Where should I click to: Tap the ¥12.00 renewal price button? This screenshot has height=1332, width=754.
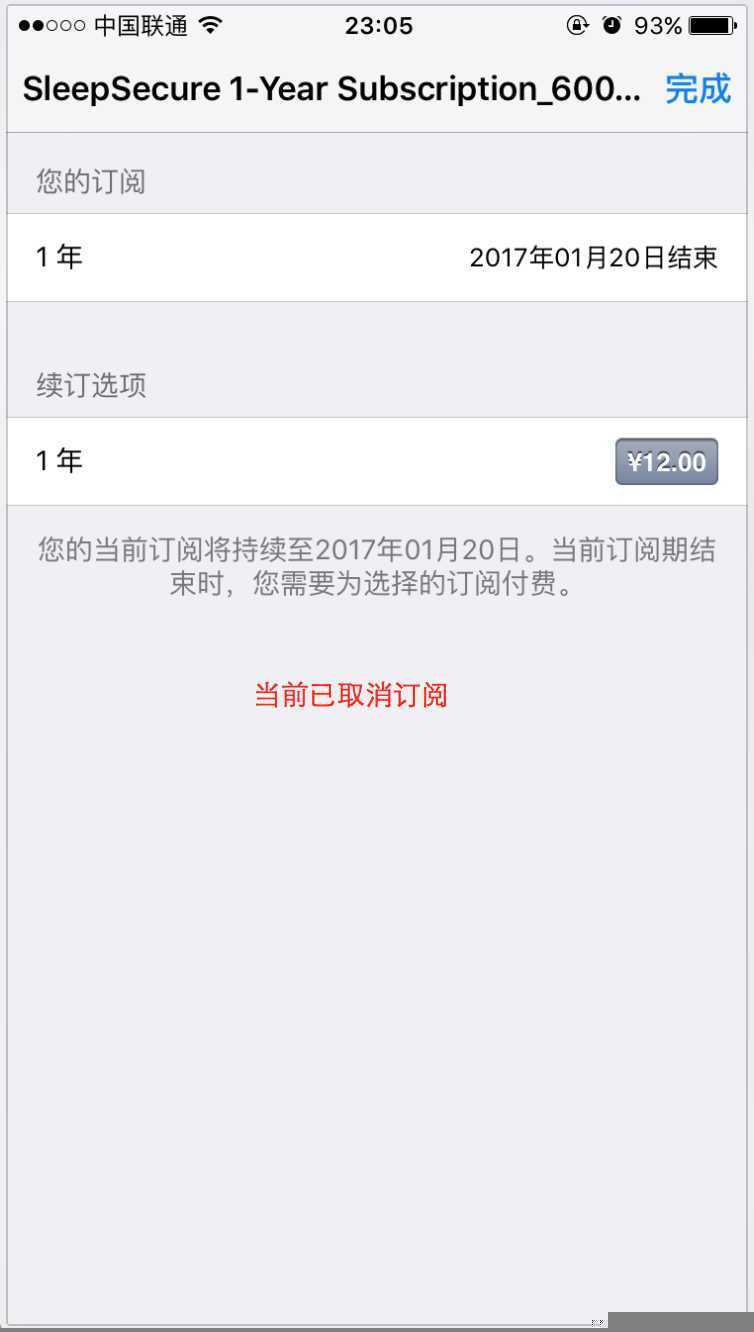[x=666, y=462]
